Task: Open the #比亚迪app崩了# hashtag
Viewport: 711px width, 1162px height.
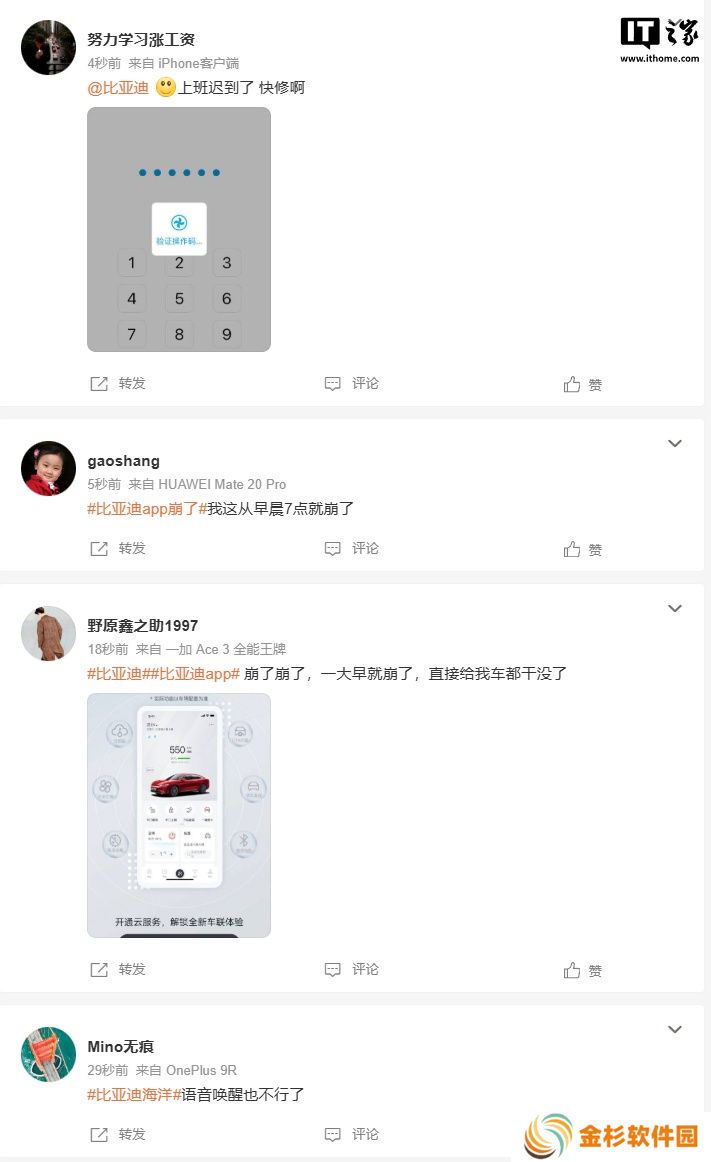Action: pyautogui.click(x=147, y=509)
